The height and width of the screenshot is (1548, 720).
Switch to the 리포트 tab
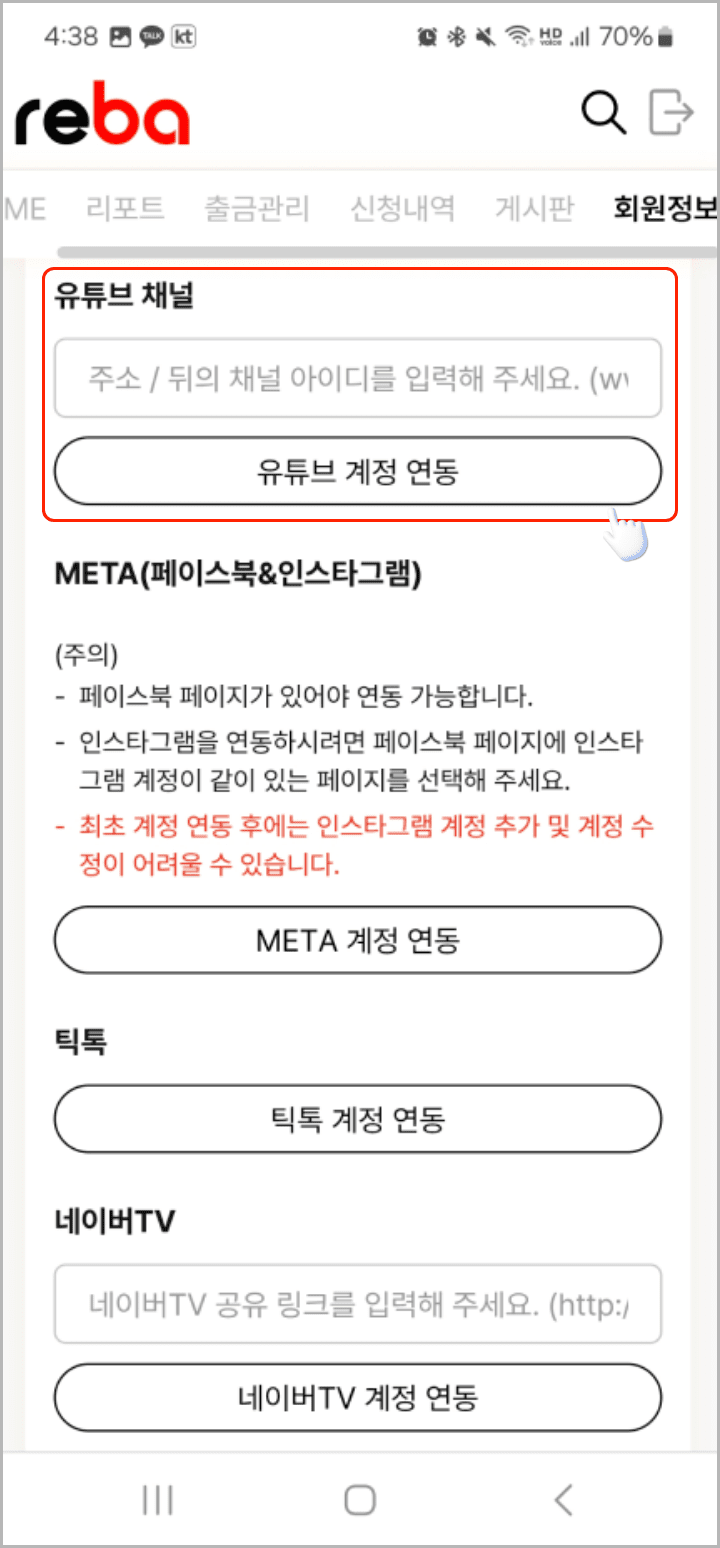[124, 208]
